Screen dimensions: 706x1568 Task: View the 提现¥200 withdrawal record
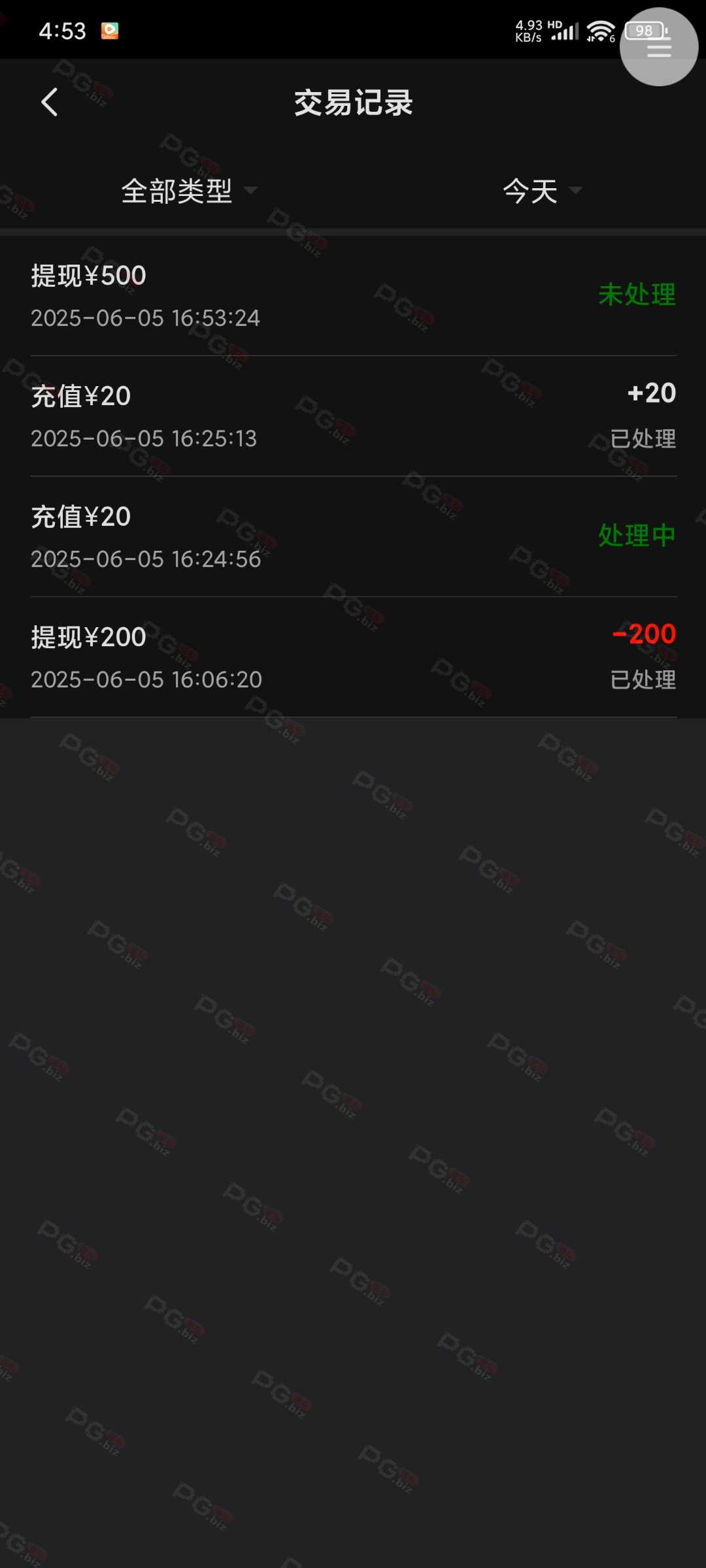click(x=353, y=657)
